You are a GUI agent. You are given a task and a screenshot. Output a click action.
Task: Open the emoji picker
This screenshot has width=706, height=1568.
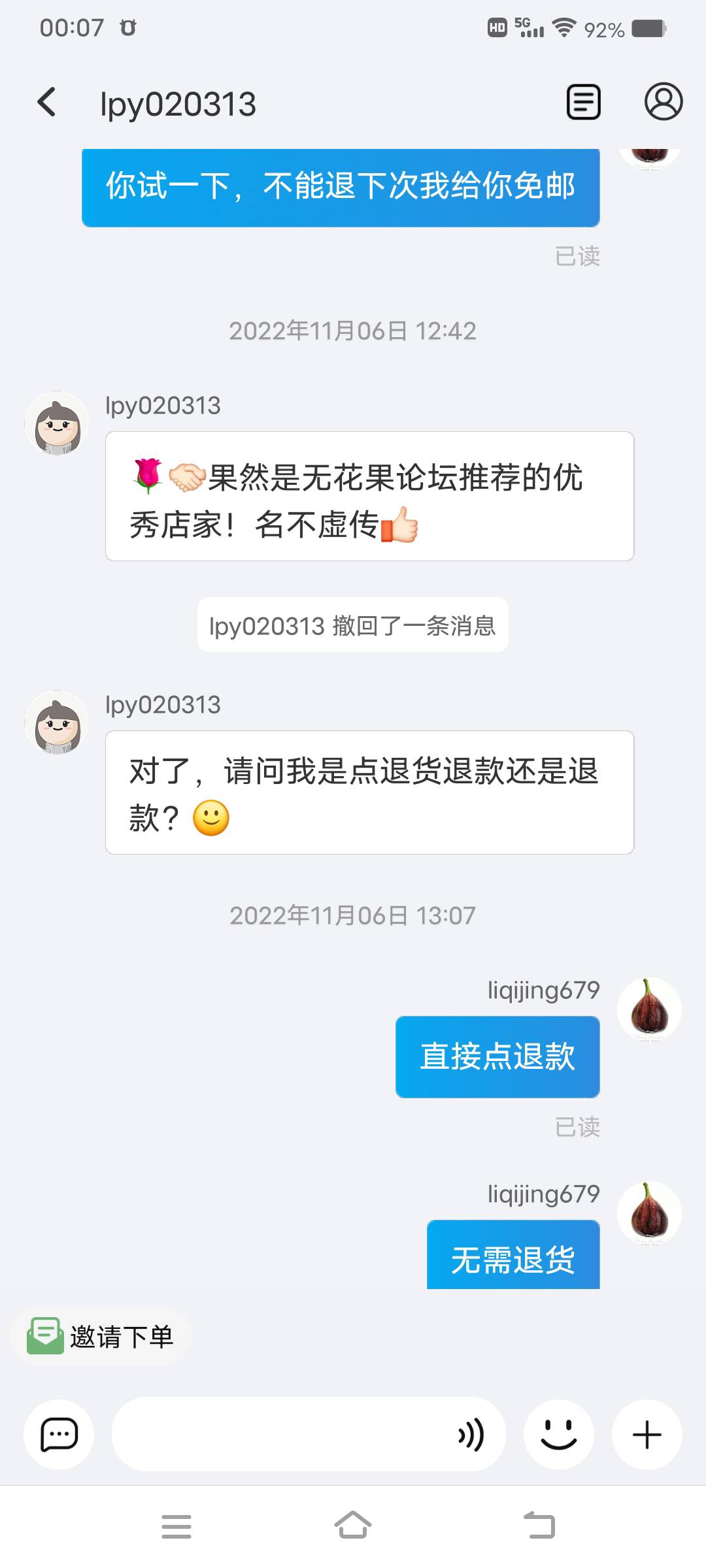click(x=559, y=1435)
